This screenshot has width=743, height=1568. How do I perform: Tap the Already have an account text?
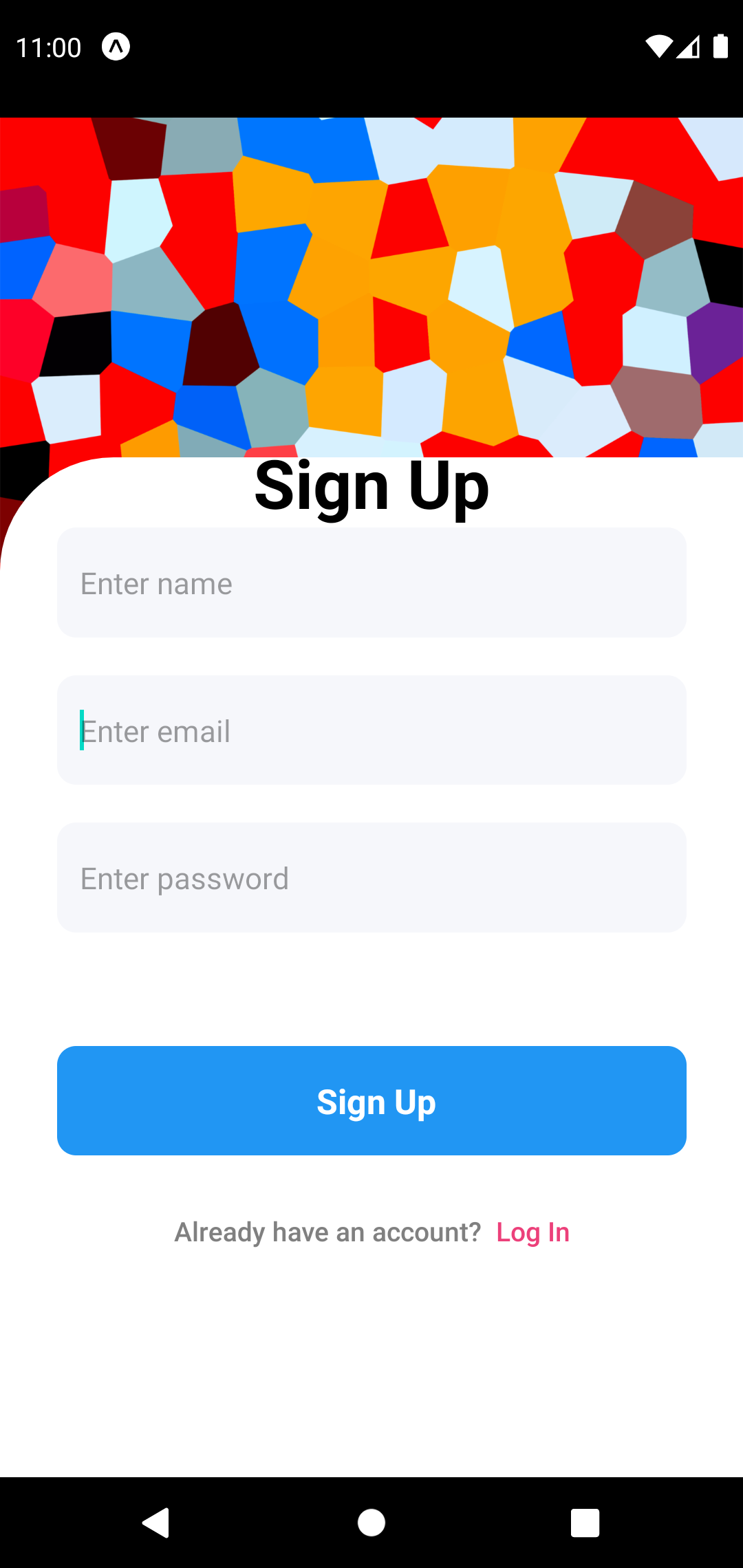pyautogui.click(x=328, y=1232)
